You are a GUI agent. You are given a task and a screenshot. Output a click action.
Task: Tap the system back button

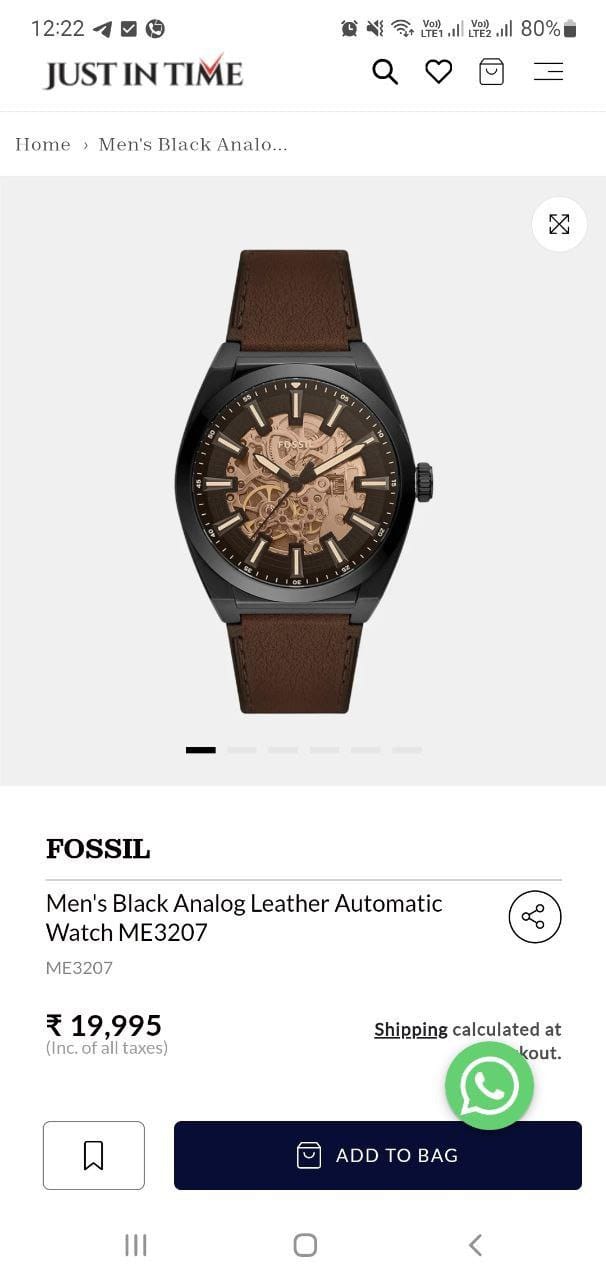(475, 1244)
